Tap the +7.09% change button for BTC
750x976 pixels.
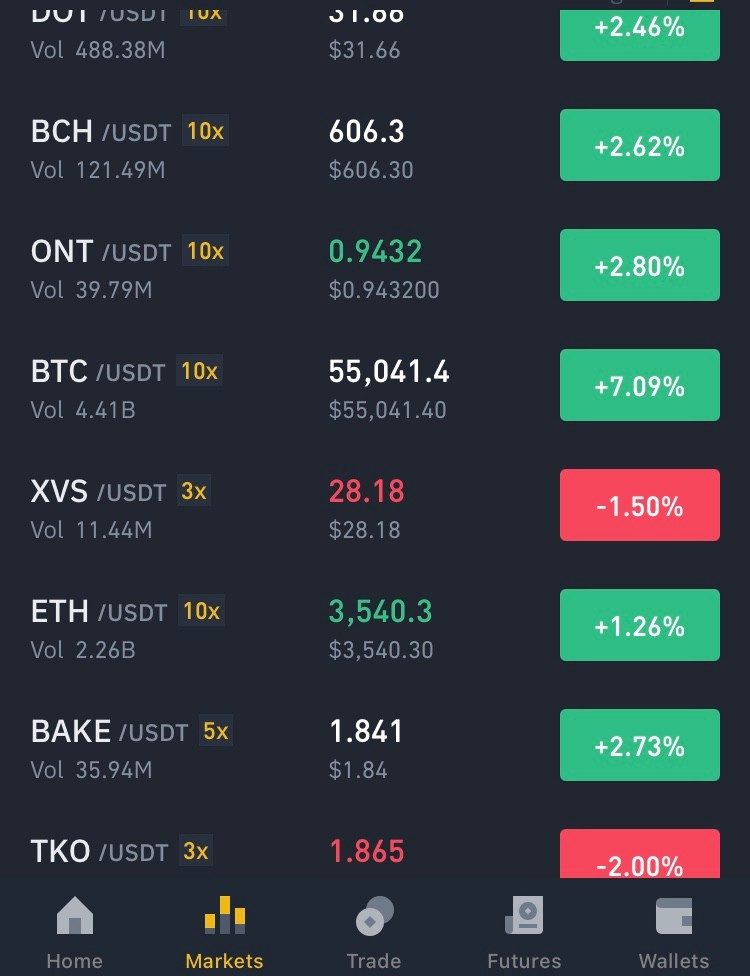coord(640,385)
